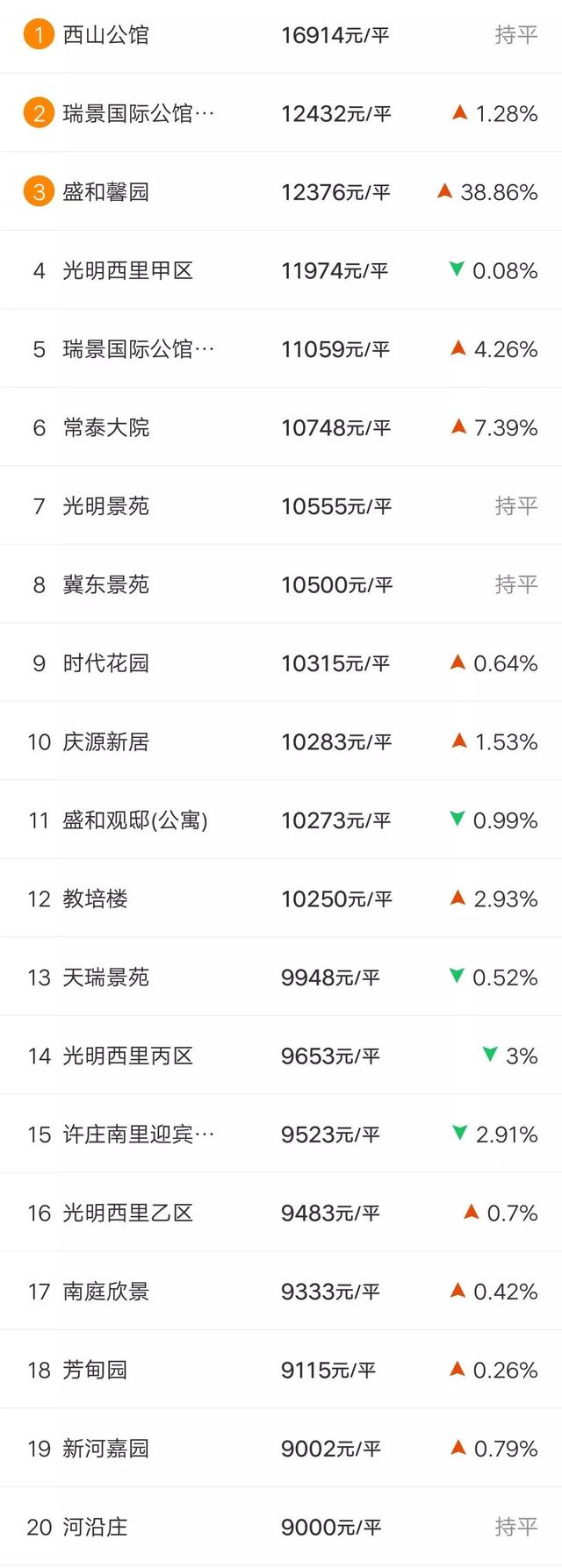Open the 芳甸园 row
The height and width of the screenshot is (1568, 562).
(x=96, y=1370)
